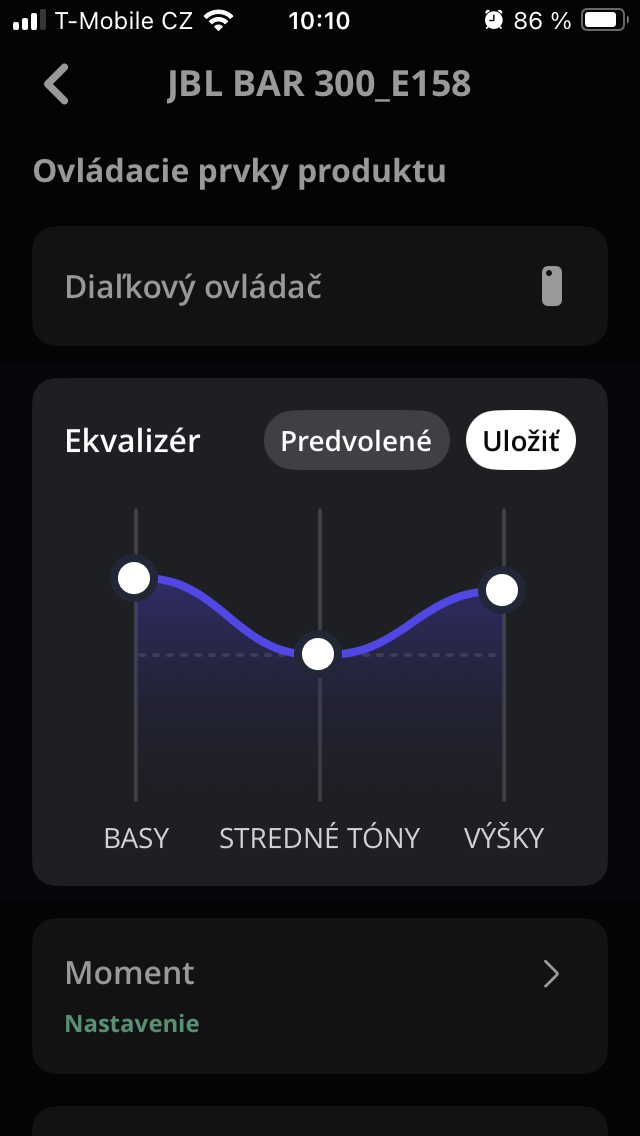640x1136 pixels.
Task: Open the Moment settings row
Action: click(x=320, y=995)
